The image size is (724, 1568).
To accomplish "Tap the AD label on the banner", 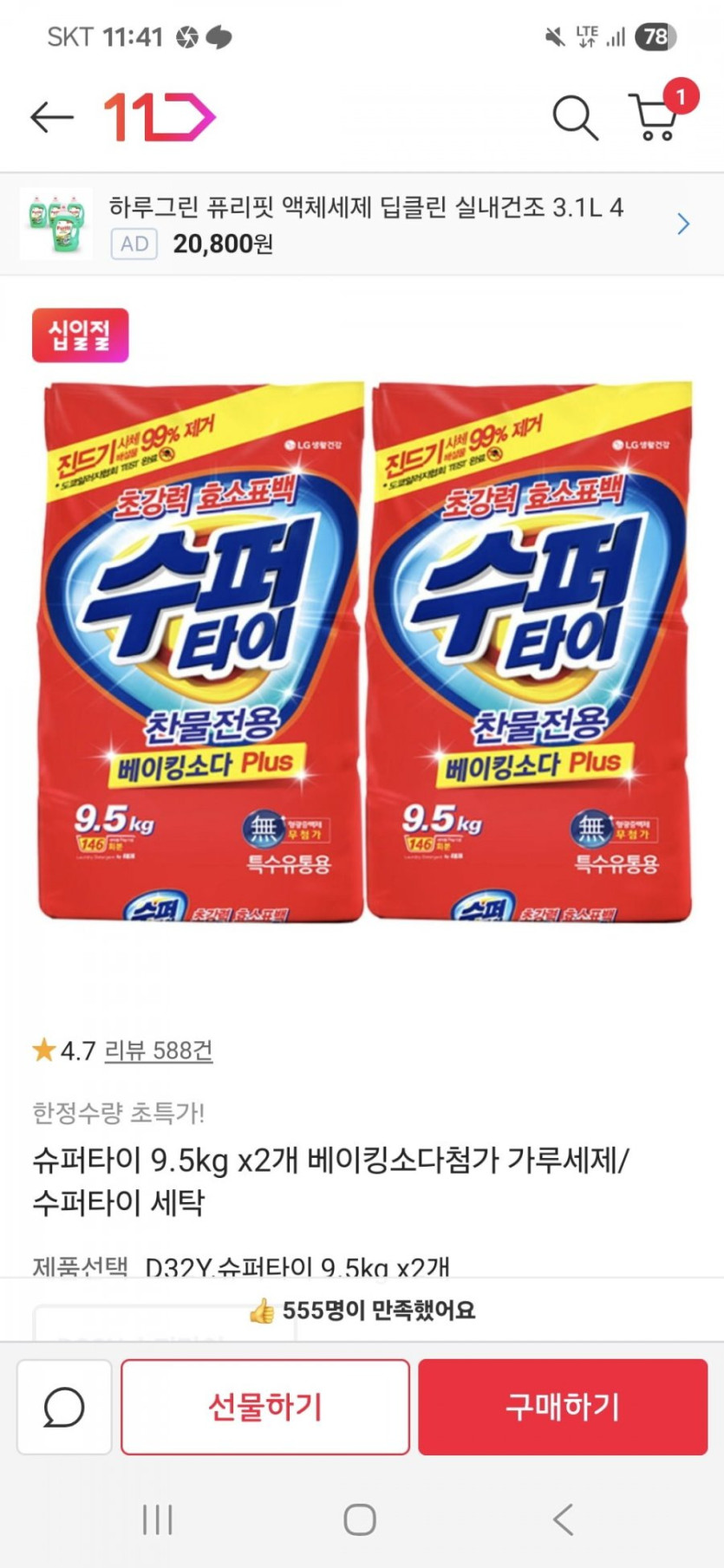I will [x=133, y=244].
